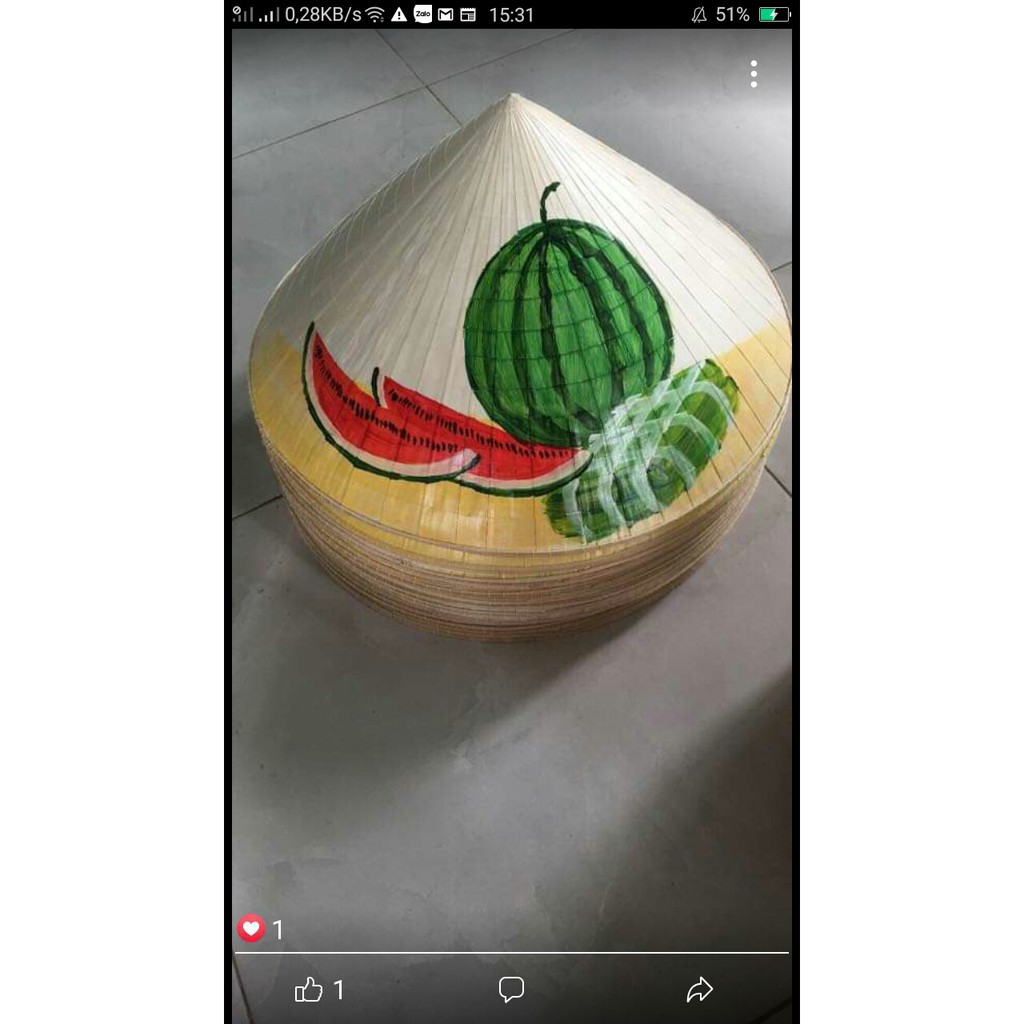Open the three-dot overflow menu
The width and height of the screenshot is (1024, 1024).
754,74
